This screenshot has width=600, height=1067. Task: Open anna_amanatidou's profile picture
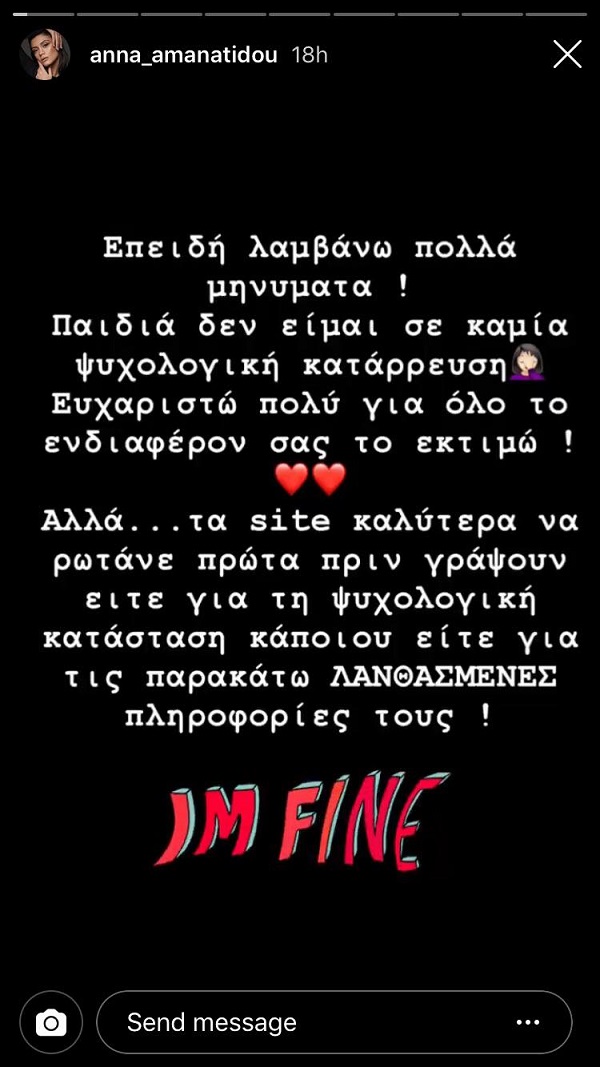point(44,54)
